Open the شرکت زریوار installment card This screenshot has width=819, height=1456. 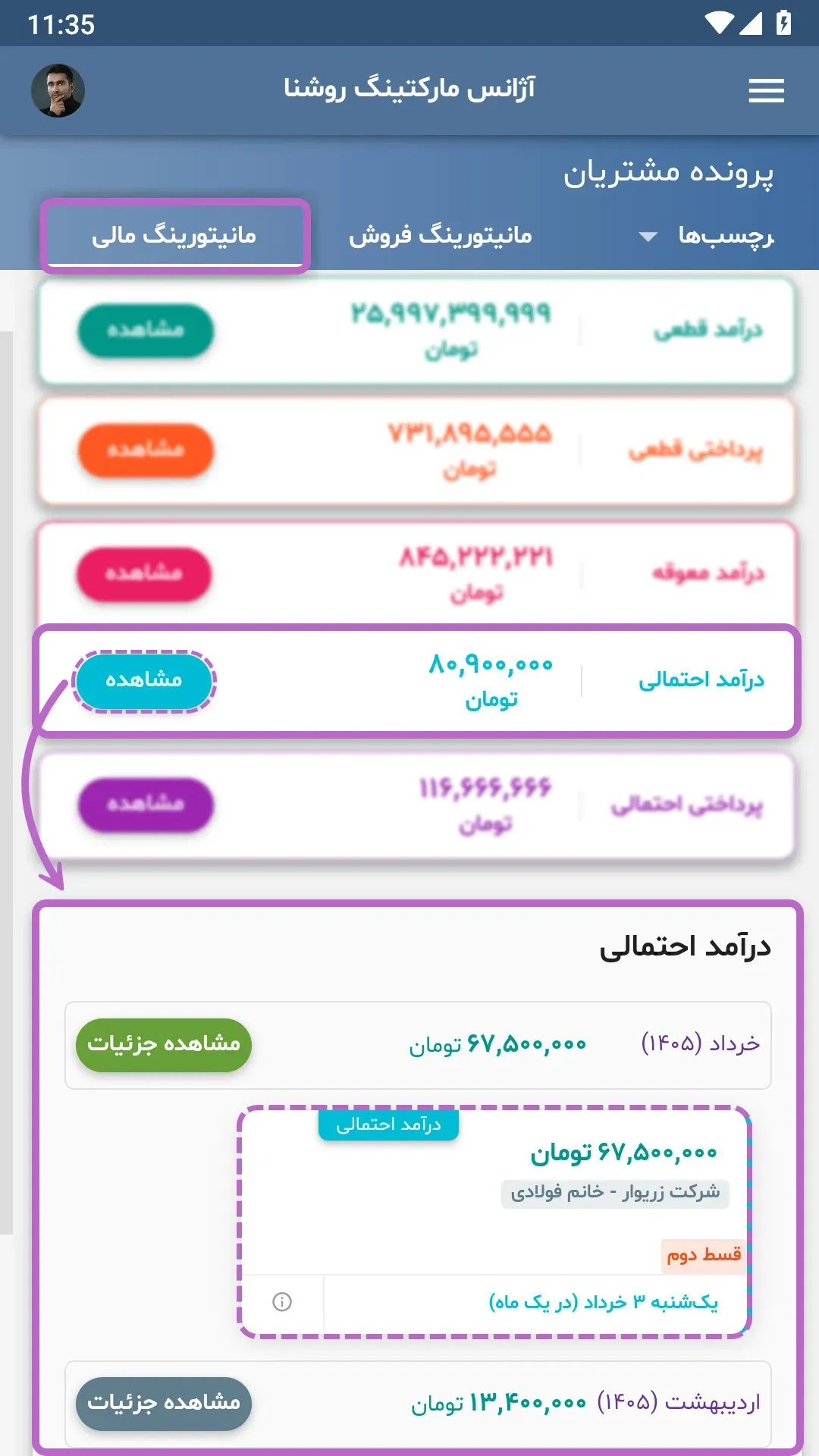pyautogui.click(x=494, y=1222)
